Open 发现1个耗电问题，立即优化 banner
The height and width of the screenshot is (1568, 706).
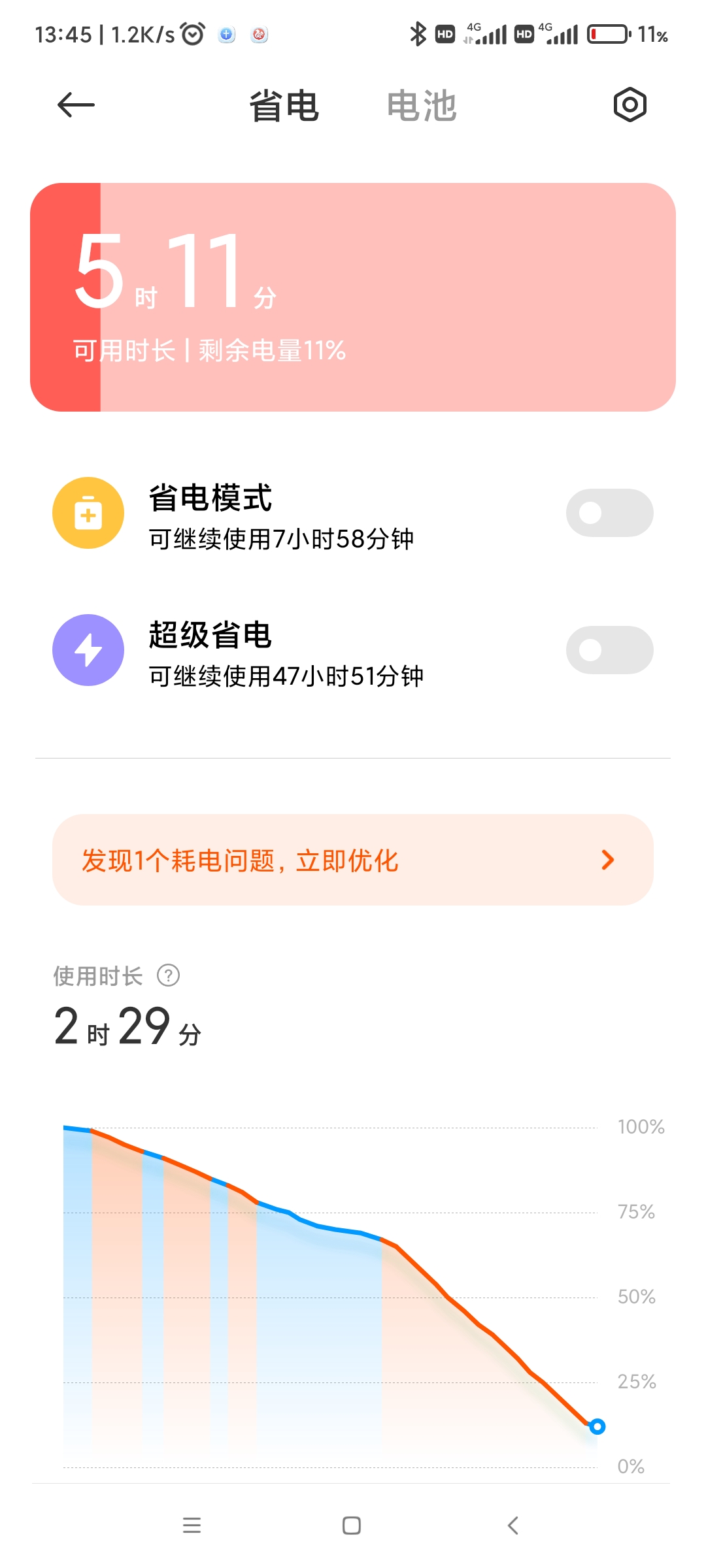353,860
